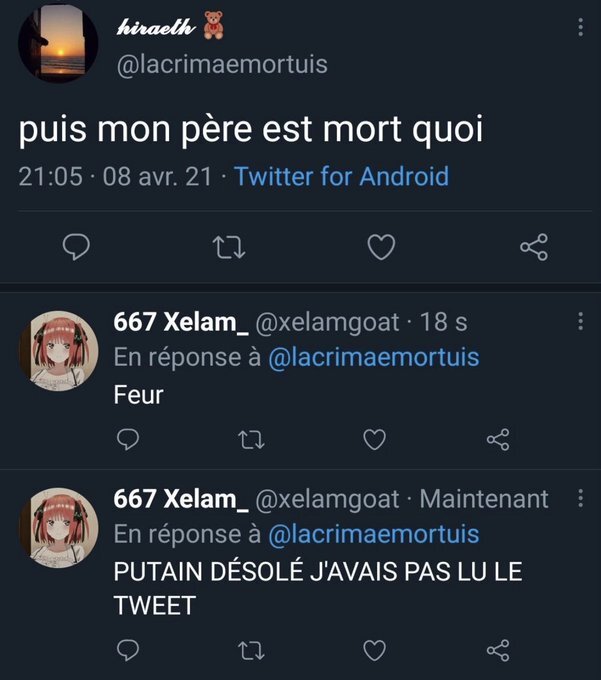Open the Twitter for Android link

341,177
